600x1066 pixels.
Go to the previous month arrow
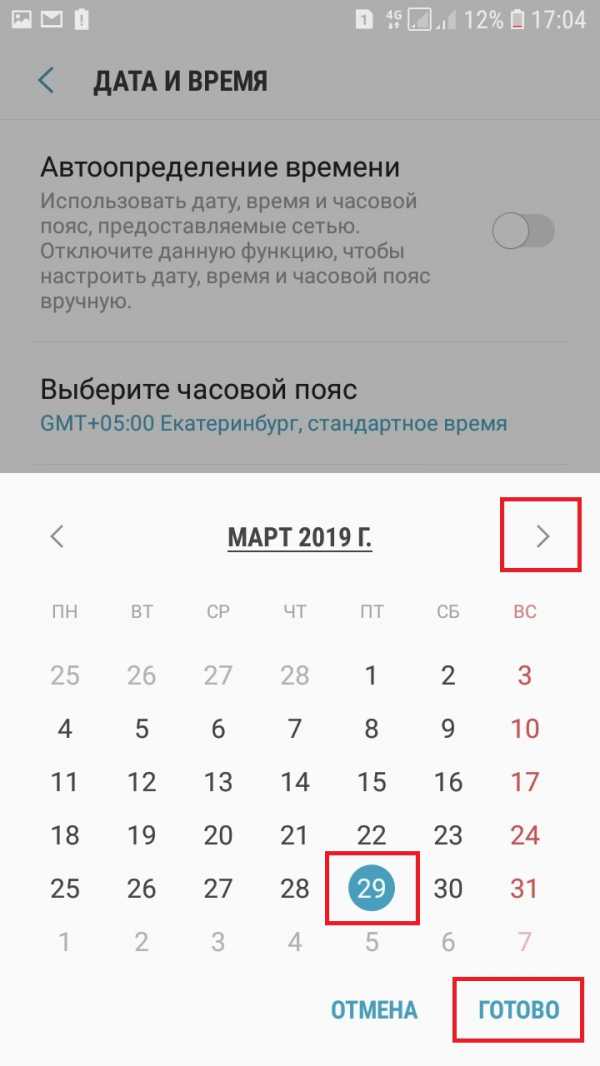tap(58, 537)
